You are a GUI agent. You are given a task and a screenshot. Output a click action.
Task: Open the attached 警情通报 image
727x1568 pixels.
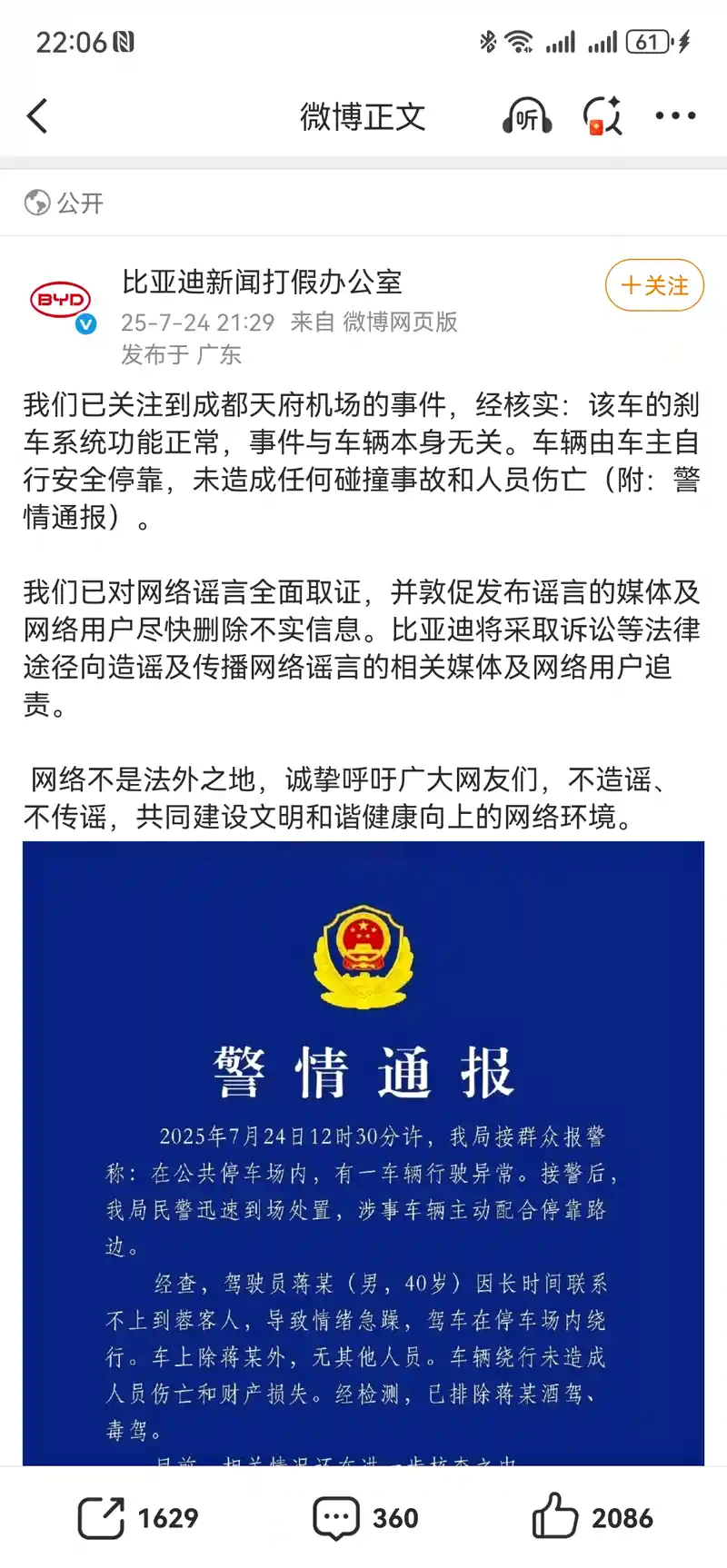point(363,1153)
